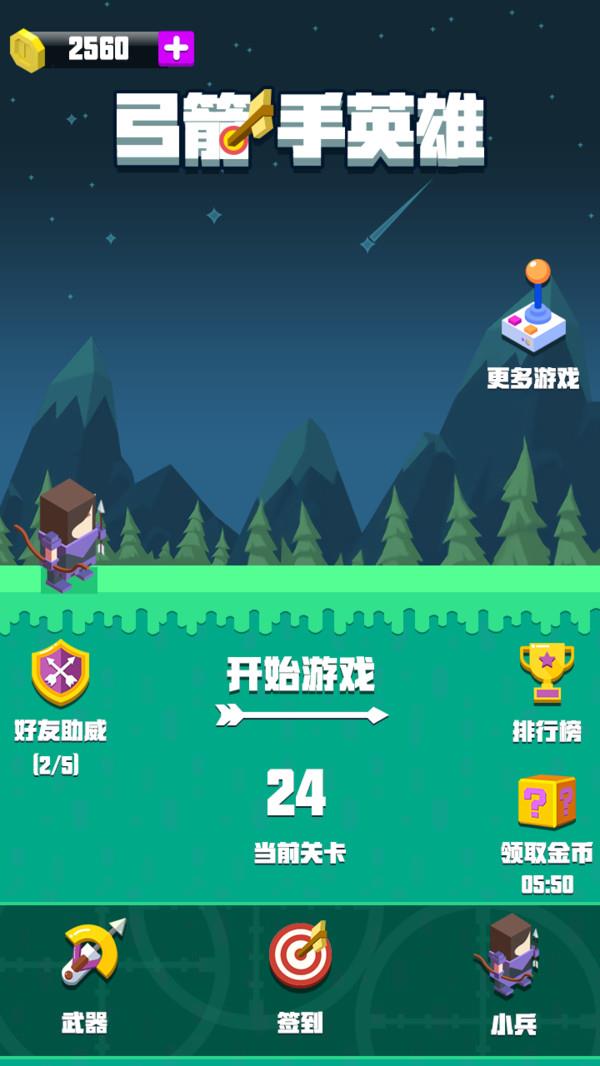Start the game with 开始游戏

pyautogui.click(x=300, y=690)
